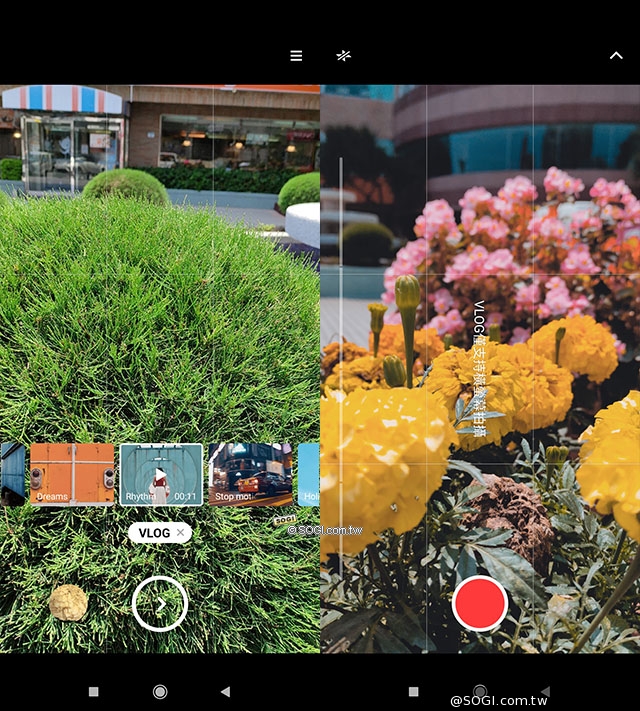
Task: Proceed with the round arrow button
Action: click(x=160, y=604)
